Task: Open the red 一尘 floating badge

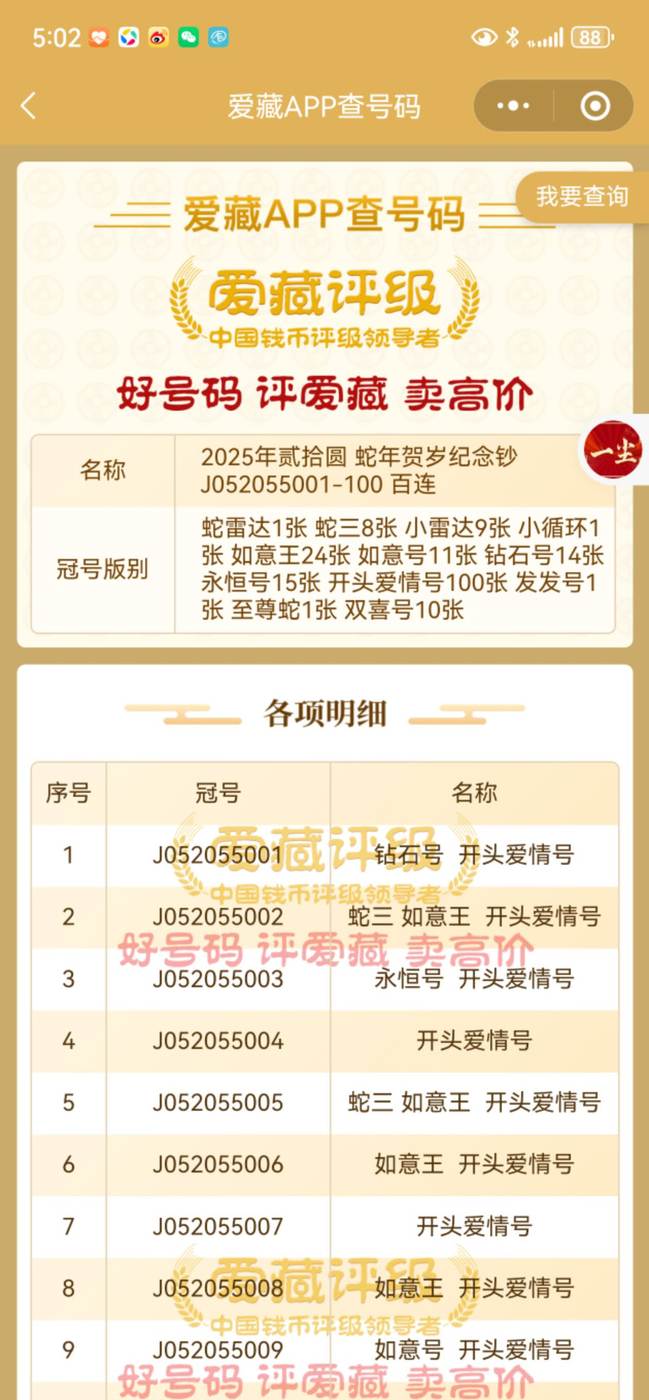Action: click(613, 449)
